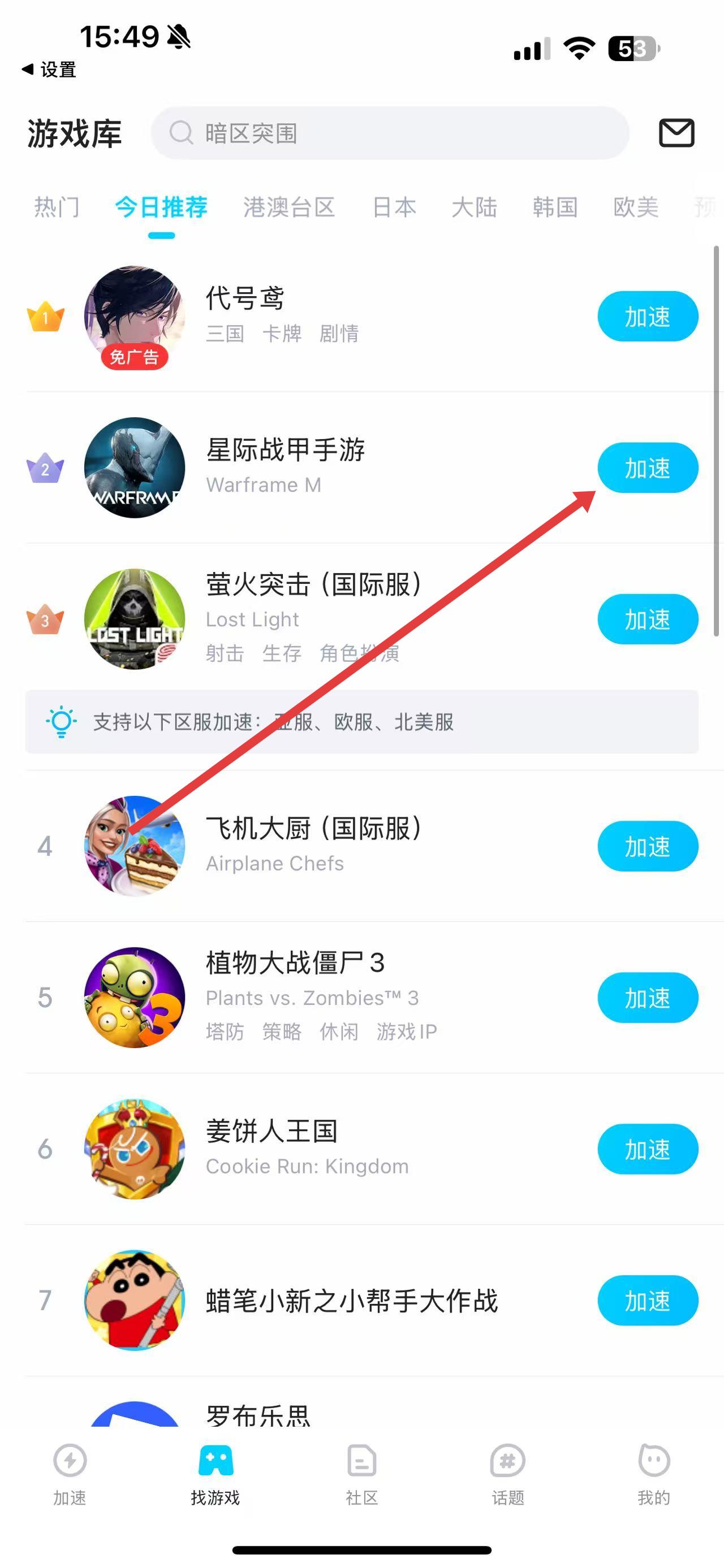Open the messages envelope icon

[676, 133]
